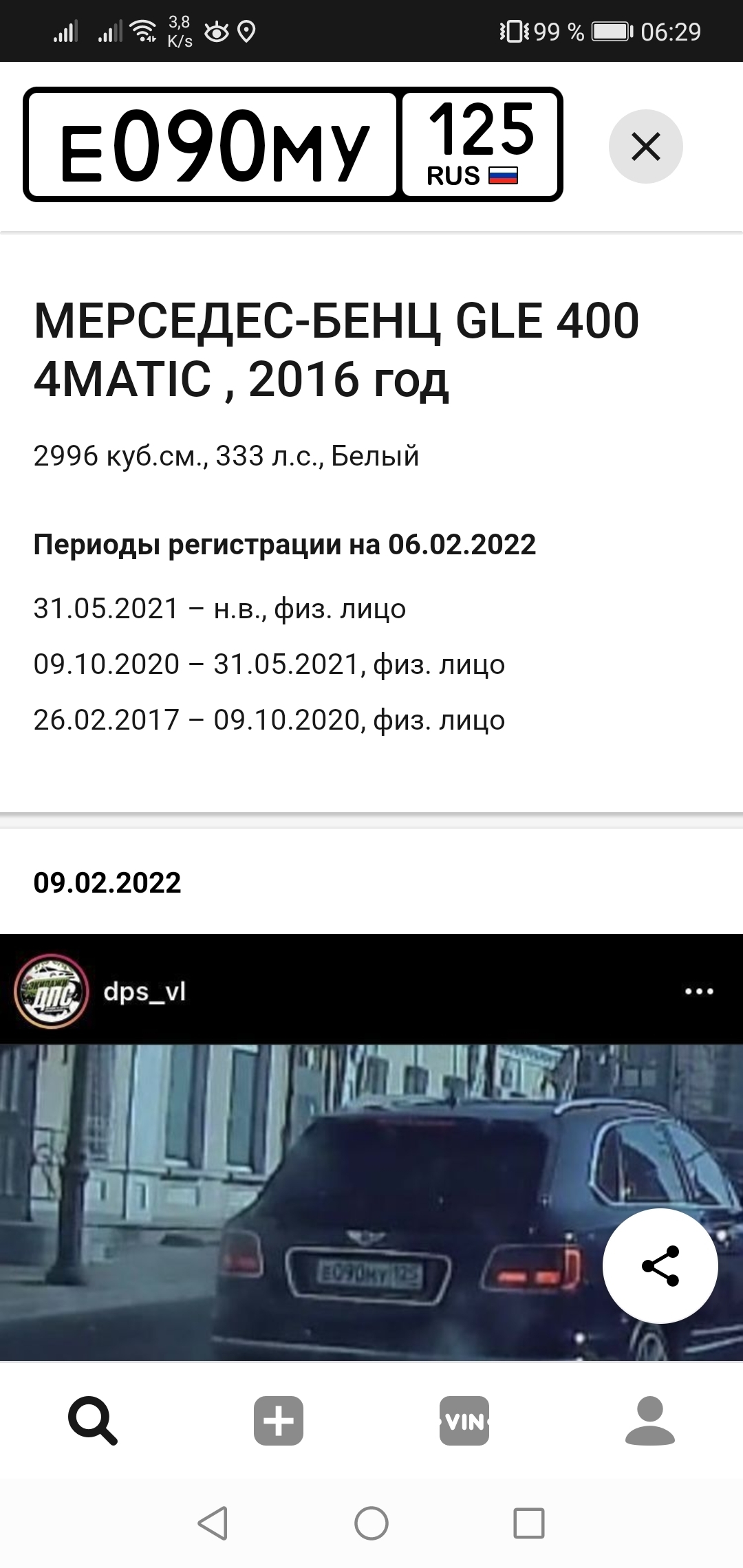This screenshot has height=1568, width=743.
Task: Switch to the VIN lookup tab
Action: [x=464, y=1420]
